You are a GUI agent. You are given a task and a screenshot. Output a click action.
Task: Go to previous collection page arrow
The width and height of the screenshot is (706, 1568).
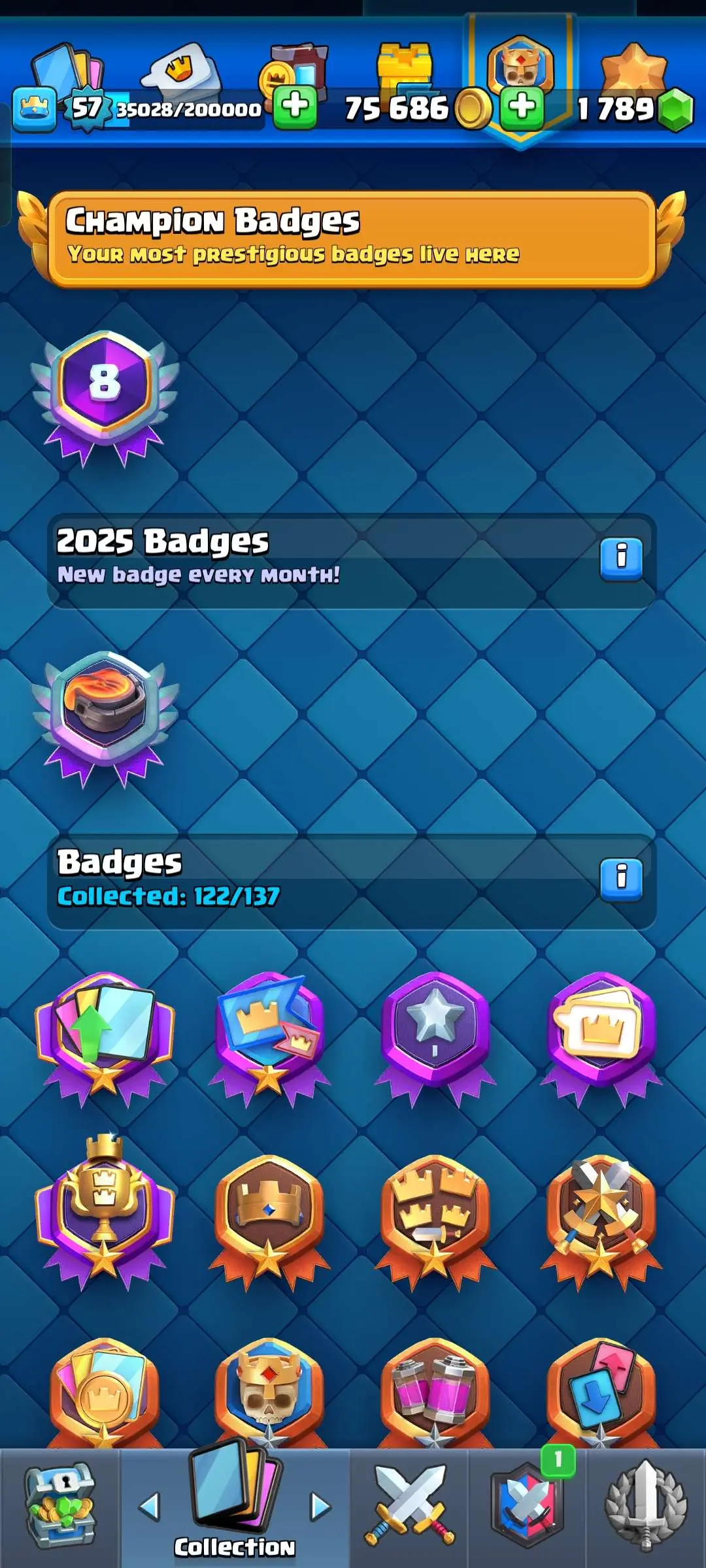[x=150, y=1507]
